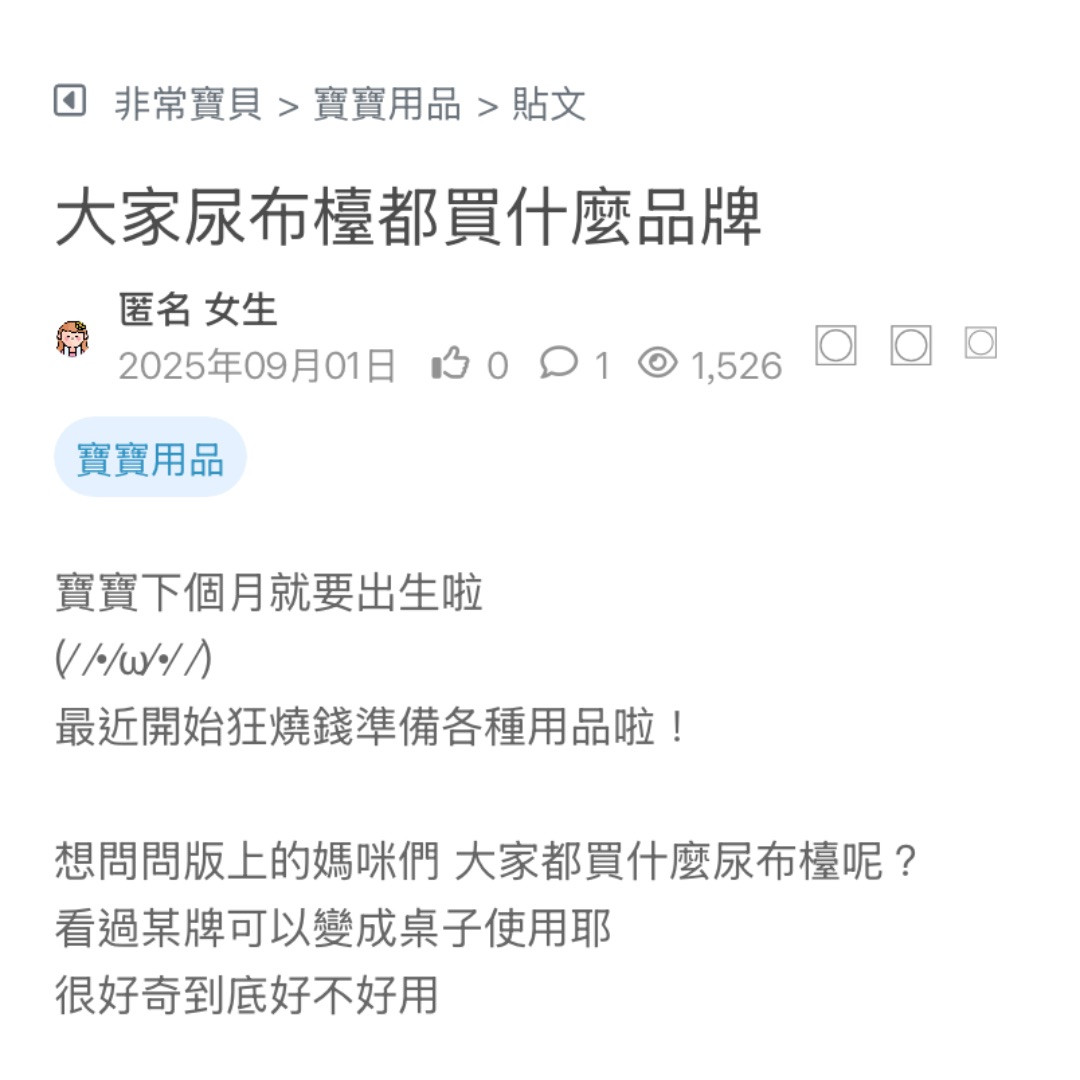Select the 寶寶用品 tag chip
The height and width of the screenshot is (1080, 1080).
[150, 459]
